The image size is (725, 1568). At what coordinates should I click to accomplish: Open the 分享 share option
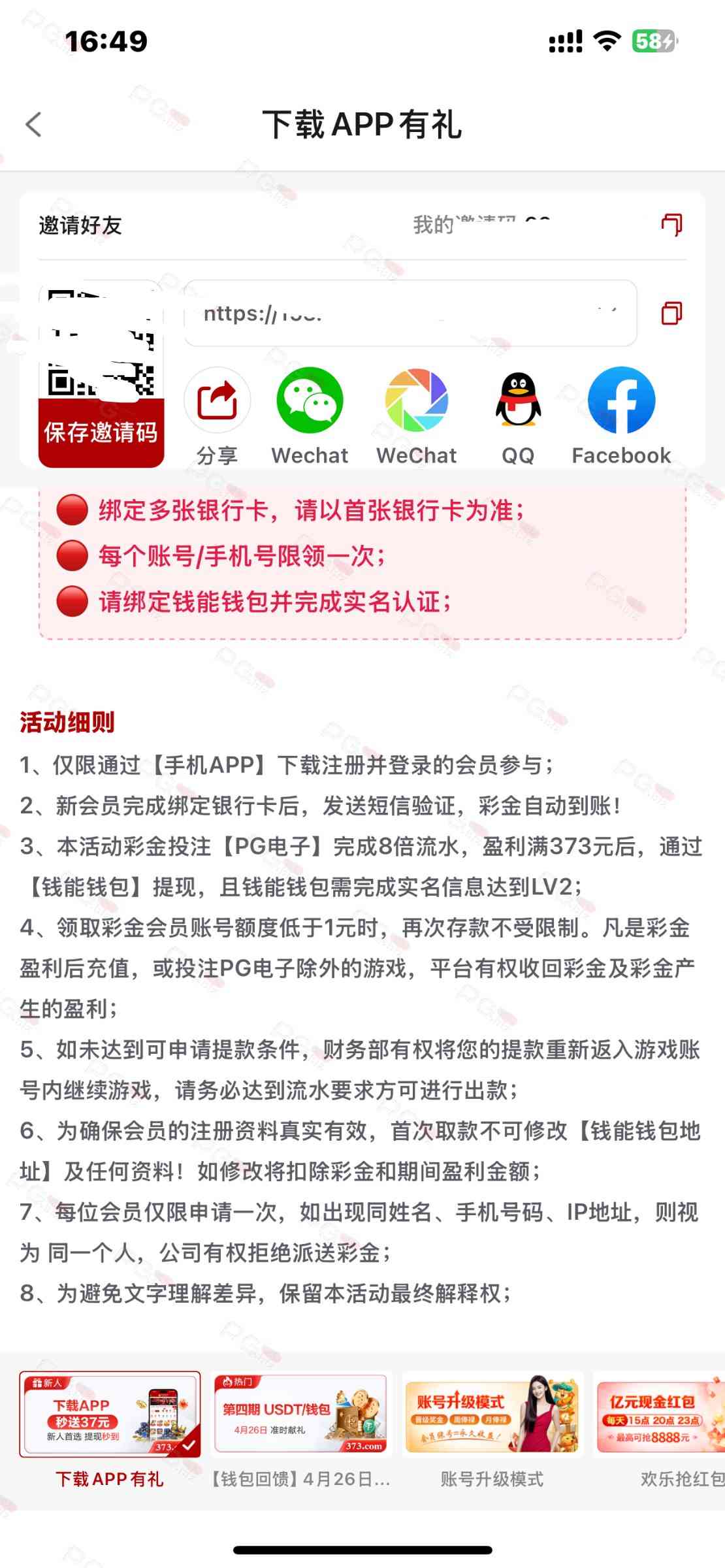click(x=217, y=417)
